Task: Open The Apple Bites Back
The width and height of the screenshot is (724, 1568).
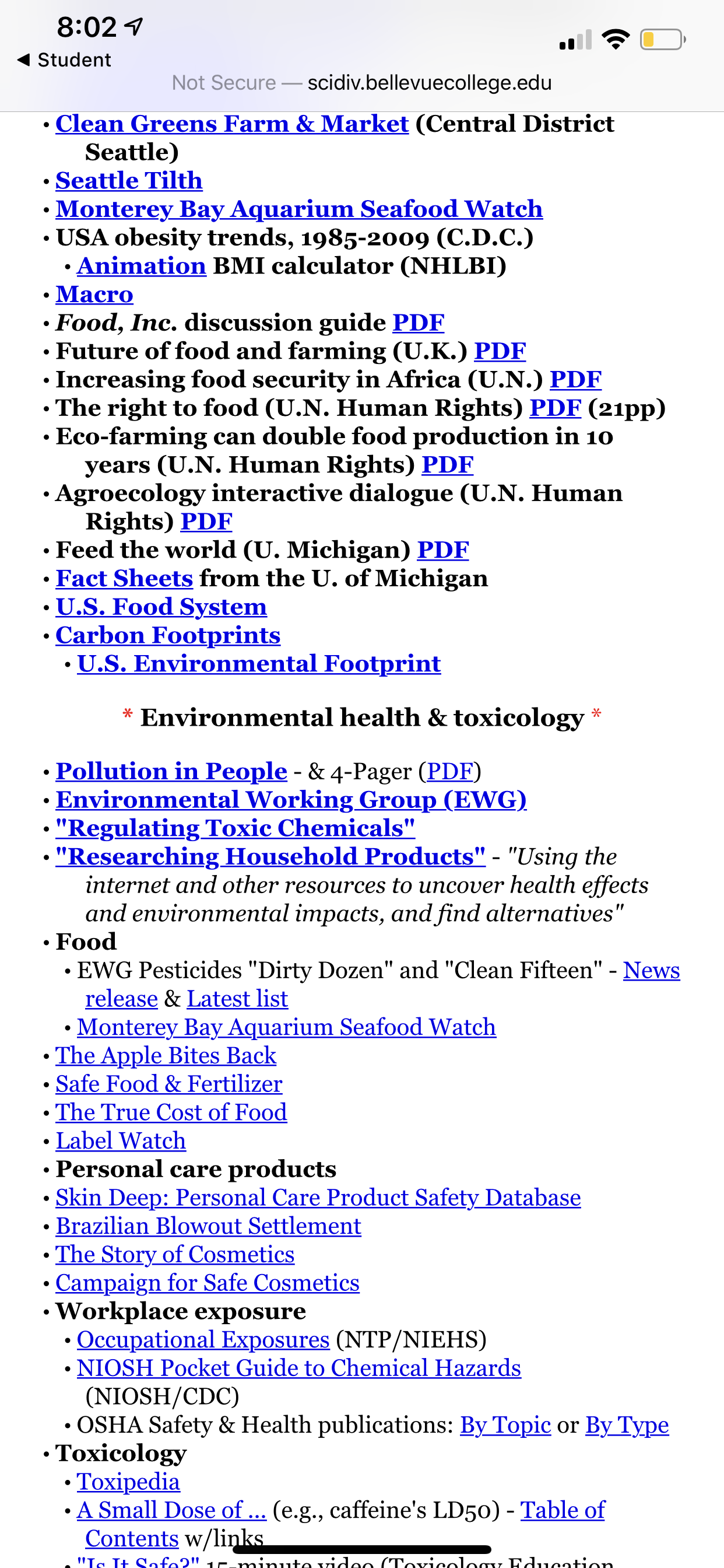Action: pyautogui.click(x=166, y=1055)
